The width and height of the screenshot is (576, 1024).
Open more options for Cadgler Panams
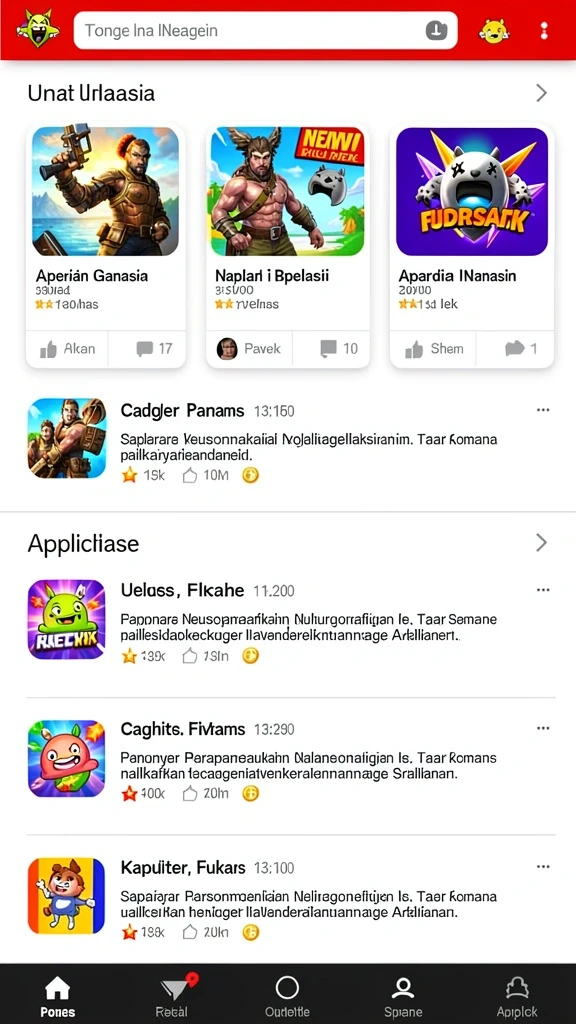pyautogui.click(x=543, y=410)
